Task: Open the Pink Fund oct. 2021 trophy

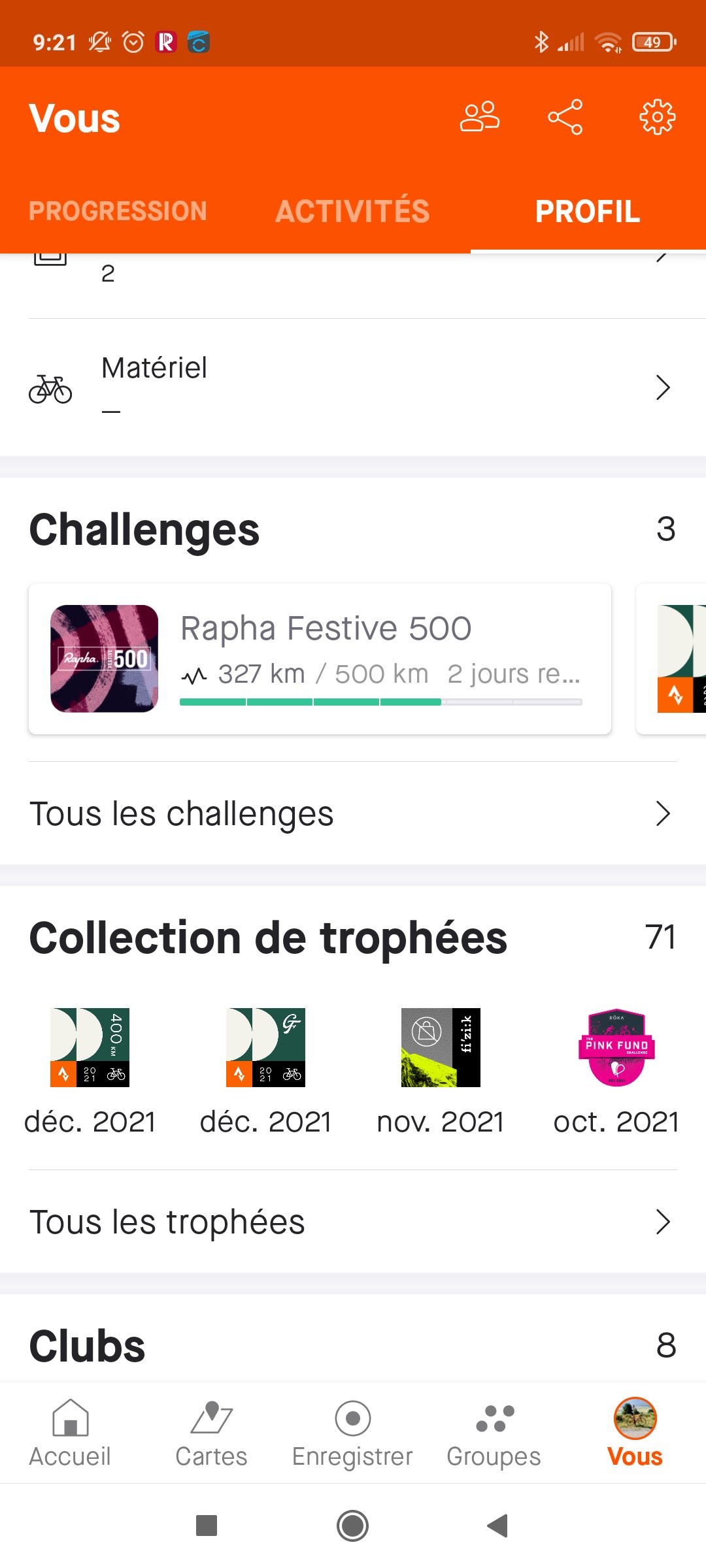Action: [x=616, y=1047]
